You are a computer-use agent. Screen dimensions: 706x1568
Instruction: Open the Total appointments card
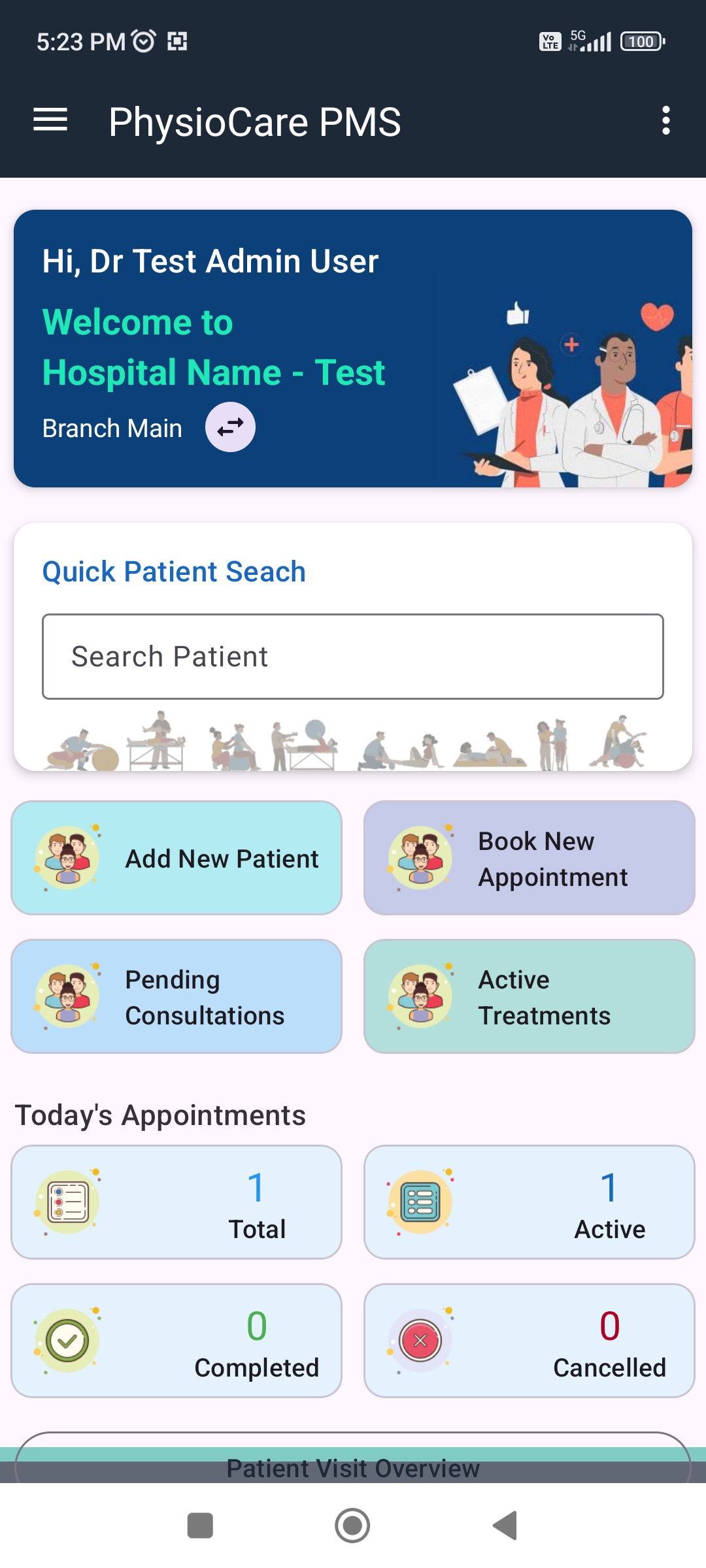coord(176,1202)
